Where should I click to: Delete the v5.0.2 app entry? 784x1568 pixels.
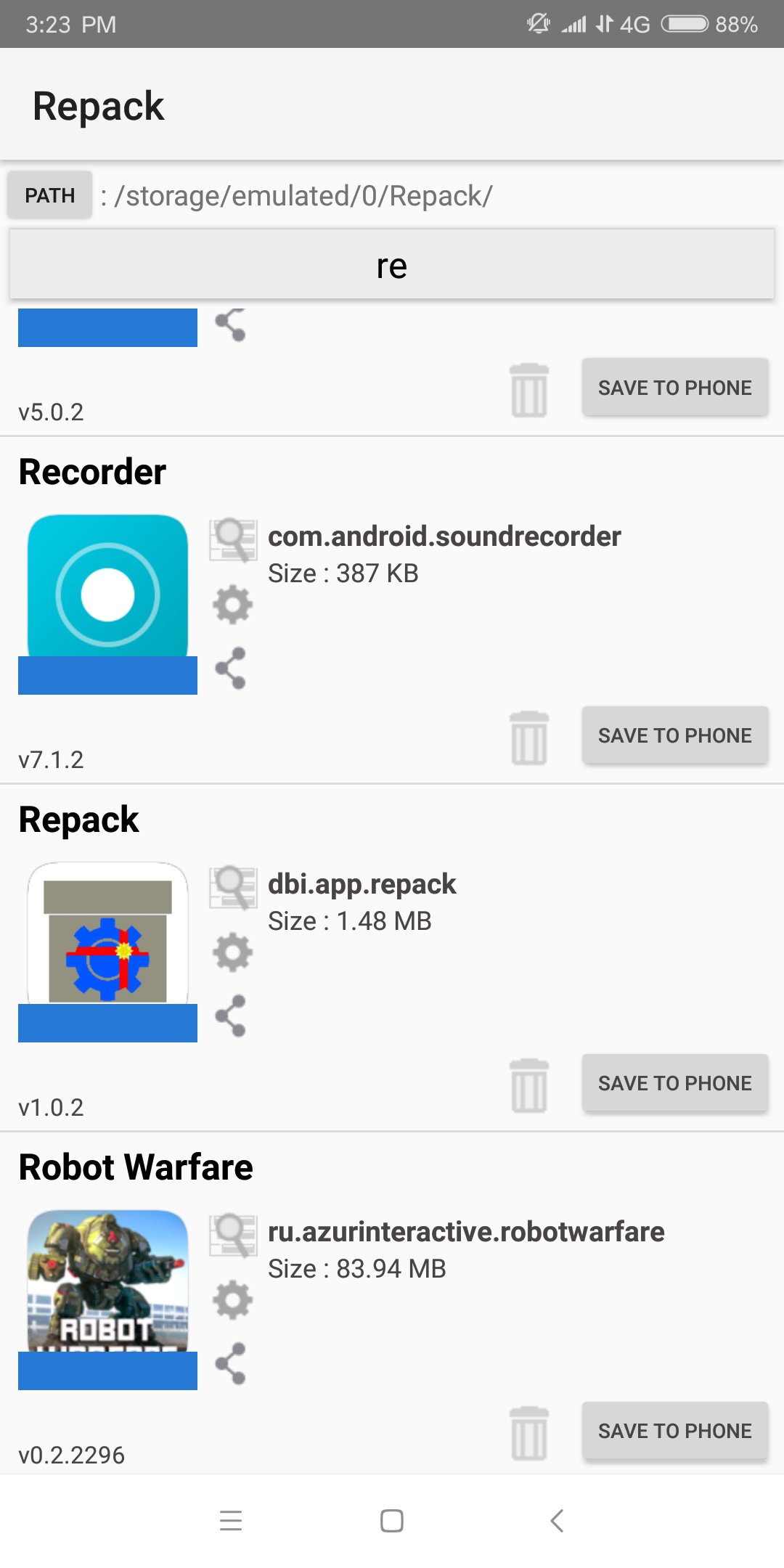pos(529,391)
